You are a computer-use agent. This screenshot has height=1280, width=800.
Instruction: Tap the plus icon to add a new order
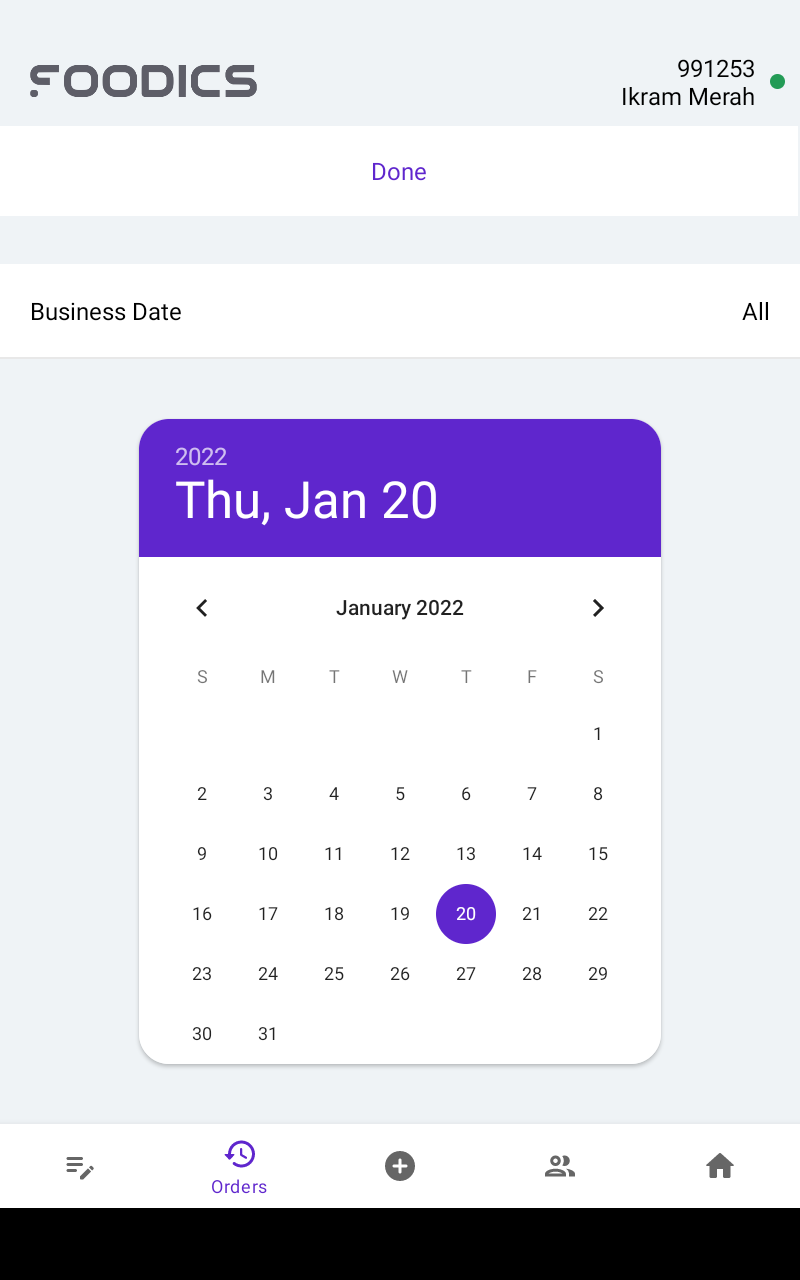400,1166
